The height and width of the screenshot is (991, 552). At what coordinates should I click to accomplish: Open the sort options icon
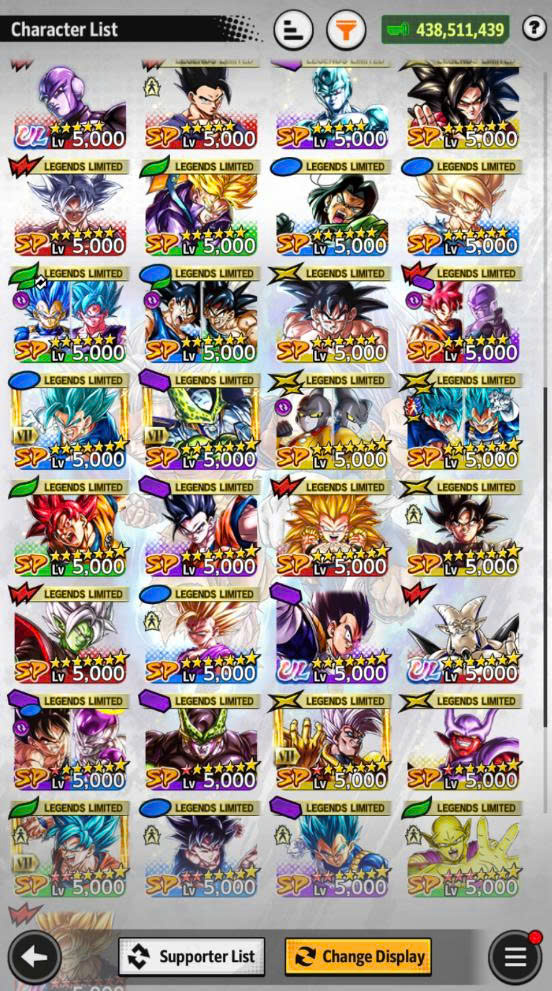click(293, 30)
